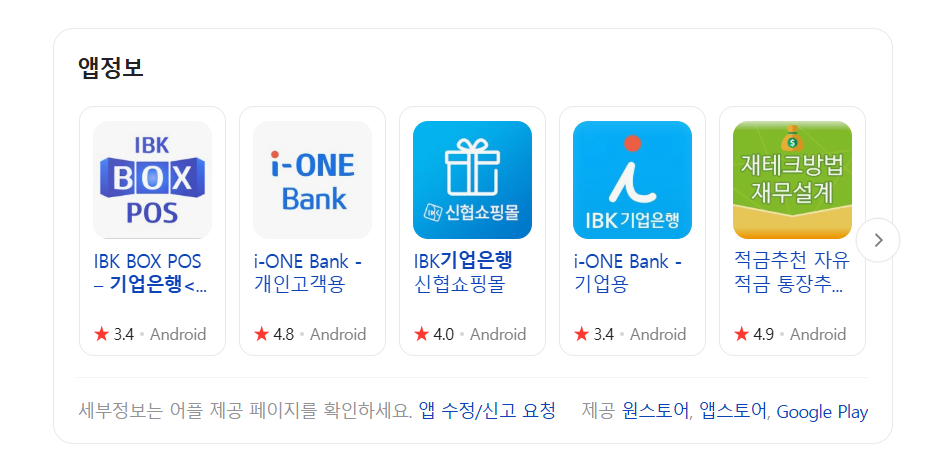This screenshot has height=465, width=937.
Task: Open IBK기업은행 신협쇼핑몰 app card
Action: pos(473,231)
